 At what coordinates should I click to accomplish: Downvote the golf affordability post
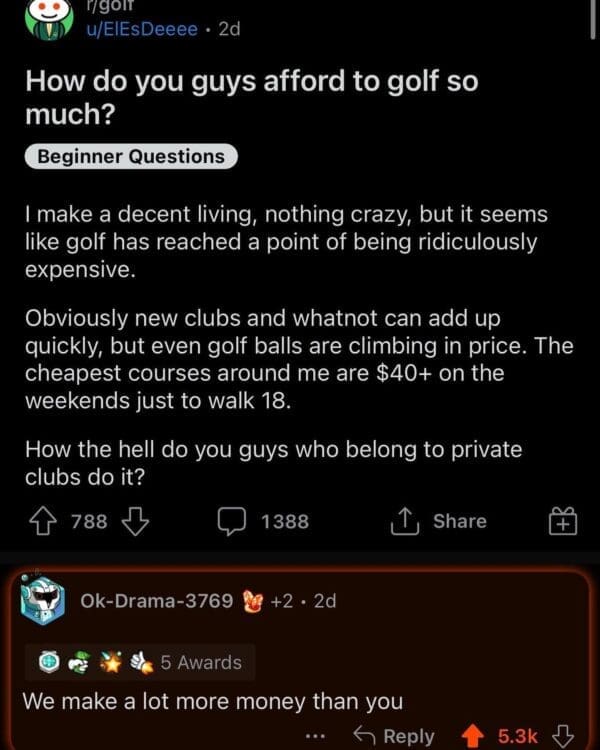[x=135, y=521]
